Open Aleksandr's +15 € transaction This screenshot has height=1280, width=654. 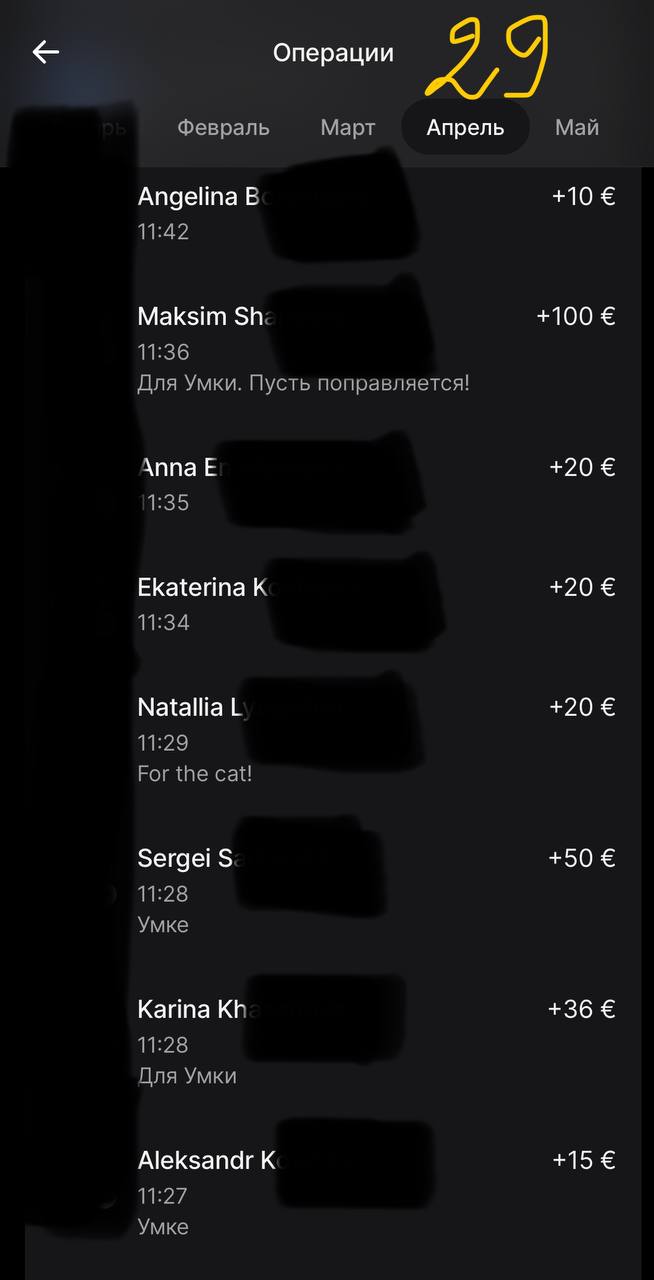coord(375,1192)
